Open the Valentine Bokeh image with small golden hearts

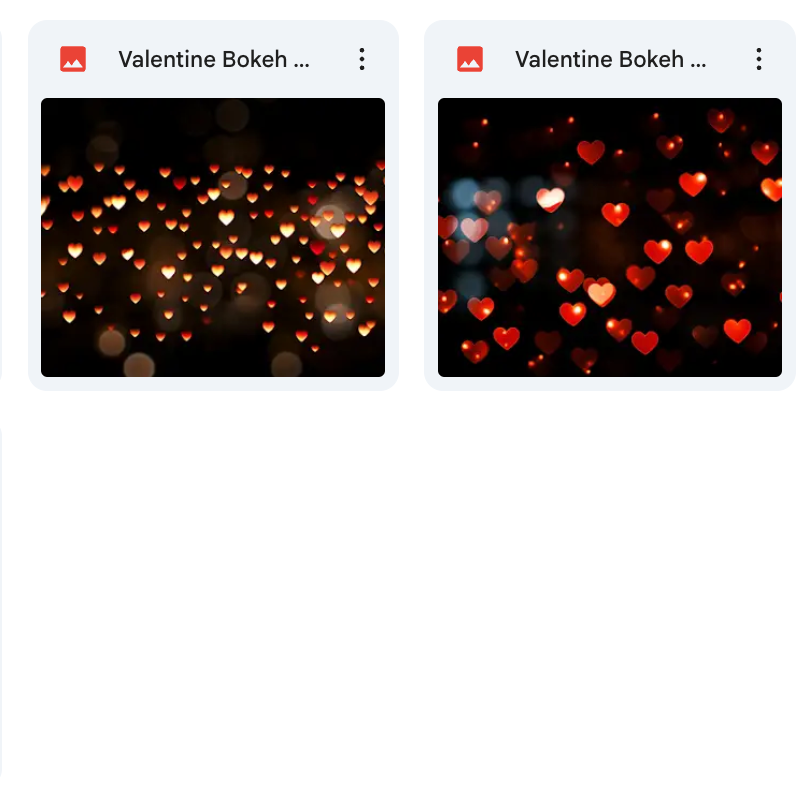coord(213,237)
